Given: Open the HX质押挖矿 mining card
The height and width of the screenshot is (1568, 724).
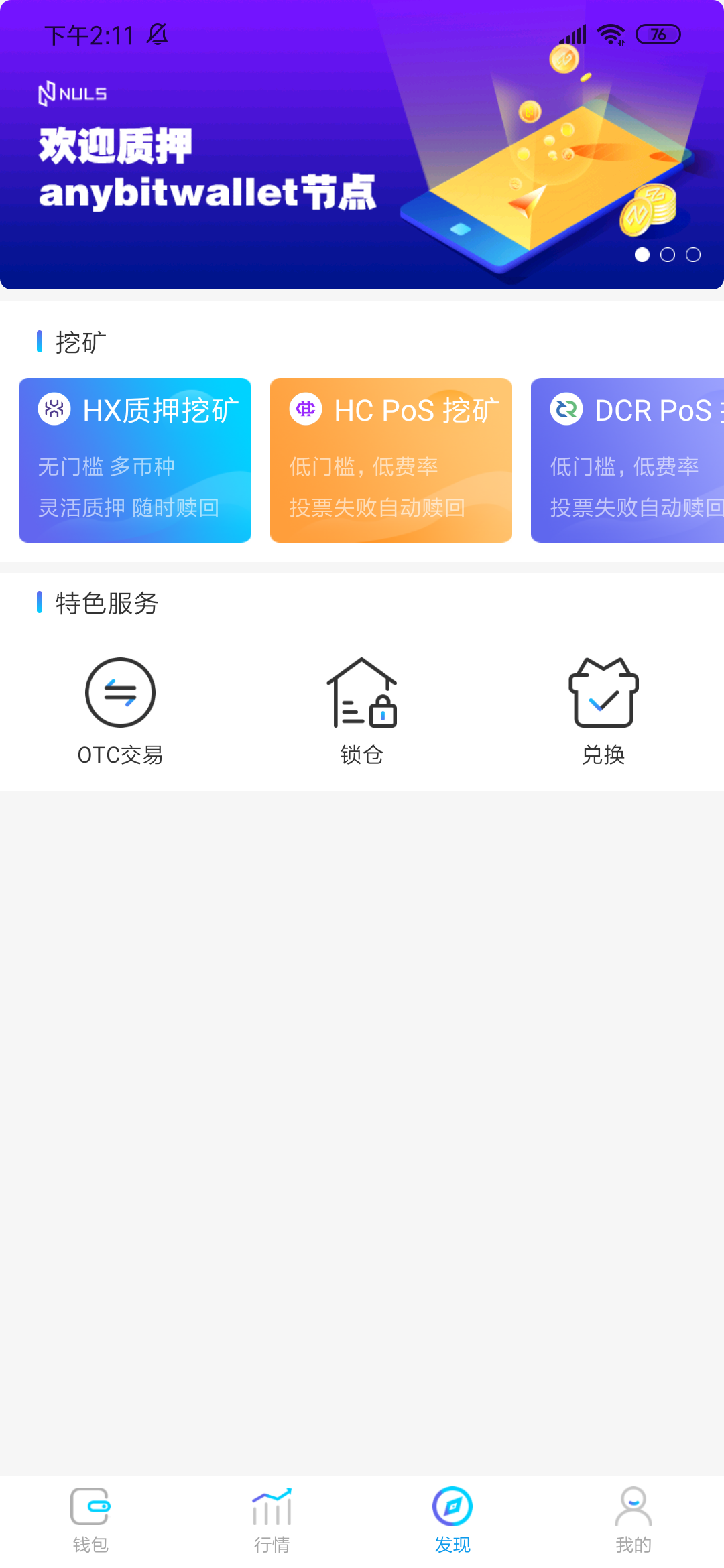Looking at the screenshot, I should (x=135, y=460).
